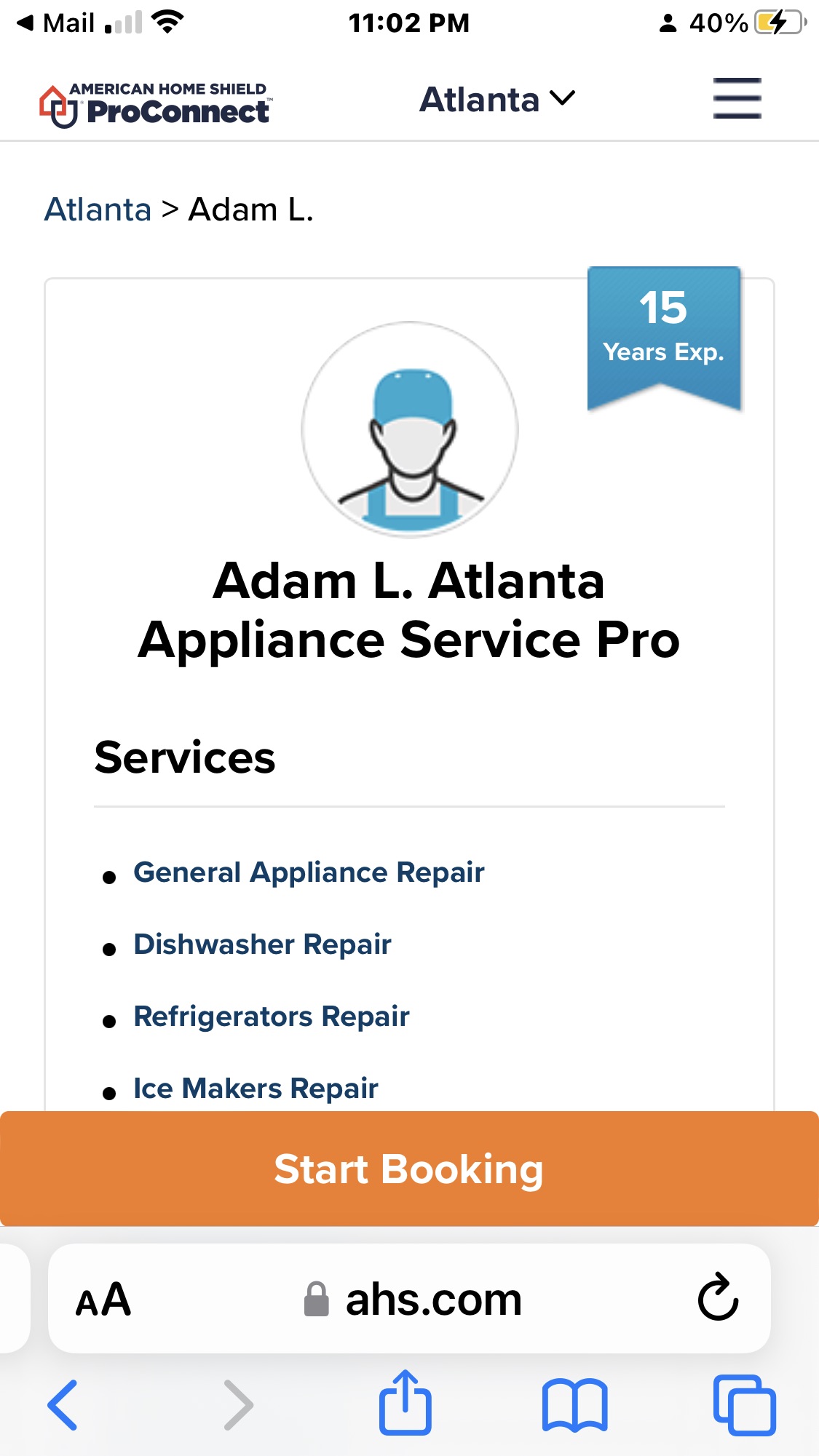Show open Safari tabs
The image size is (819, 1456).
tap(744, 1404)
